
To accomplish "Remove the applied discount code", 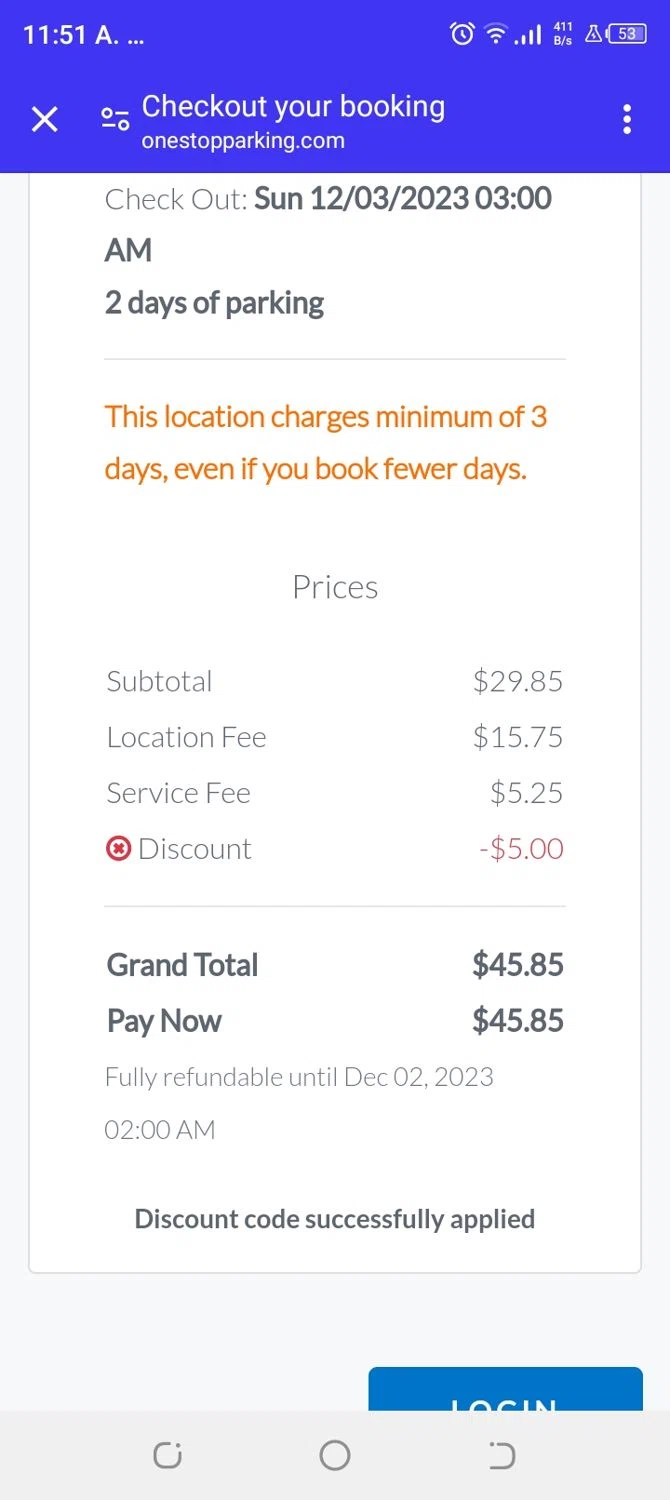I will click(x=118, y=849).
